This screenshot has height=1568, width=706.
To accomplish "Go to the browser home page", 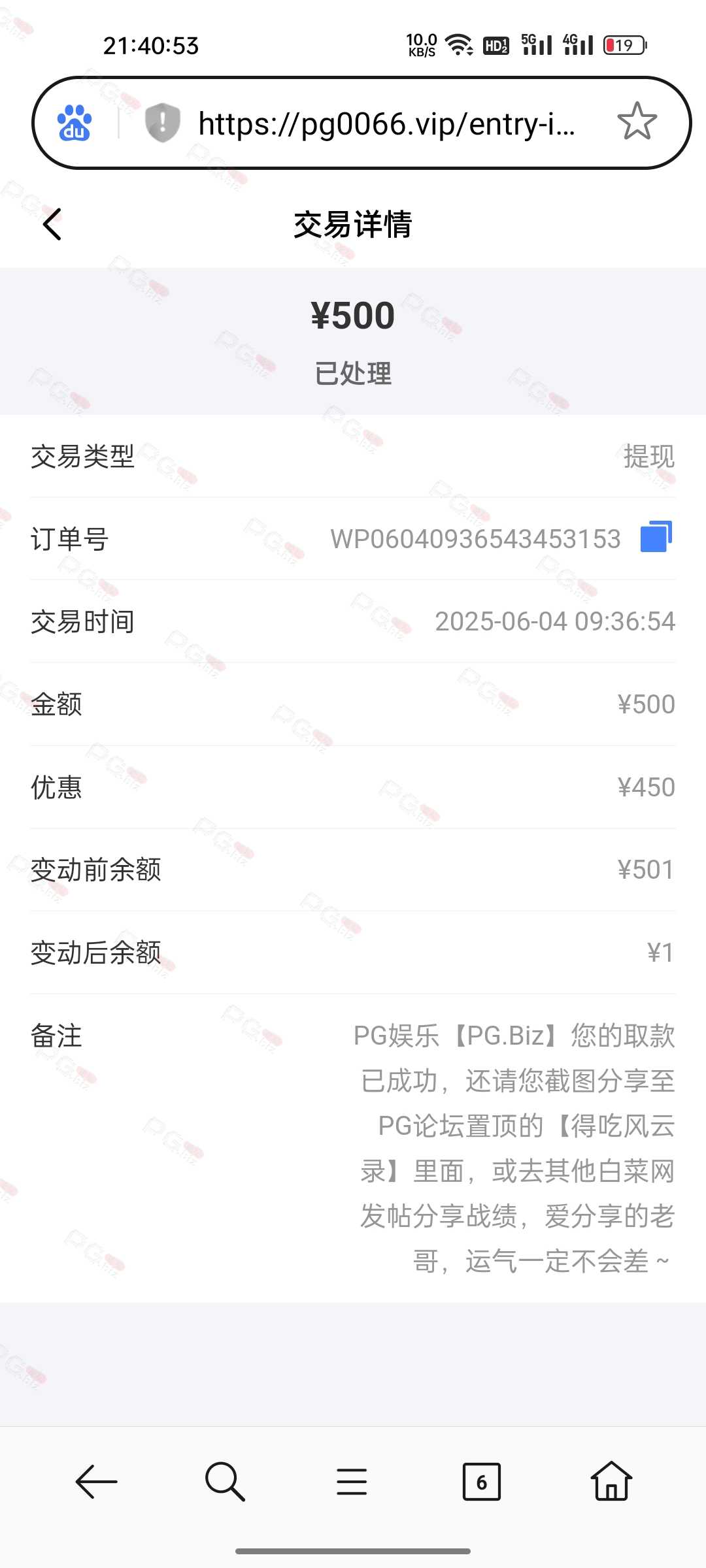I will [x=611, y=1480].
